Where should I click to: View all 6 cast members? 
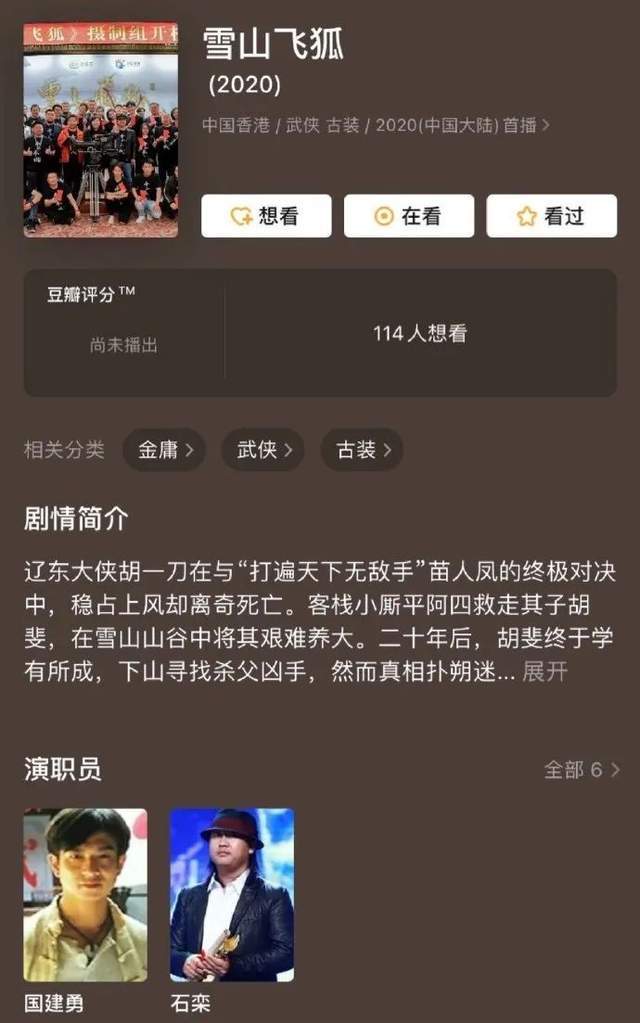[x=582, y=769]
